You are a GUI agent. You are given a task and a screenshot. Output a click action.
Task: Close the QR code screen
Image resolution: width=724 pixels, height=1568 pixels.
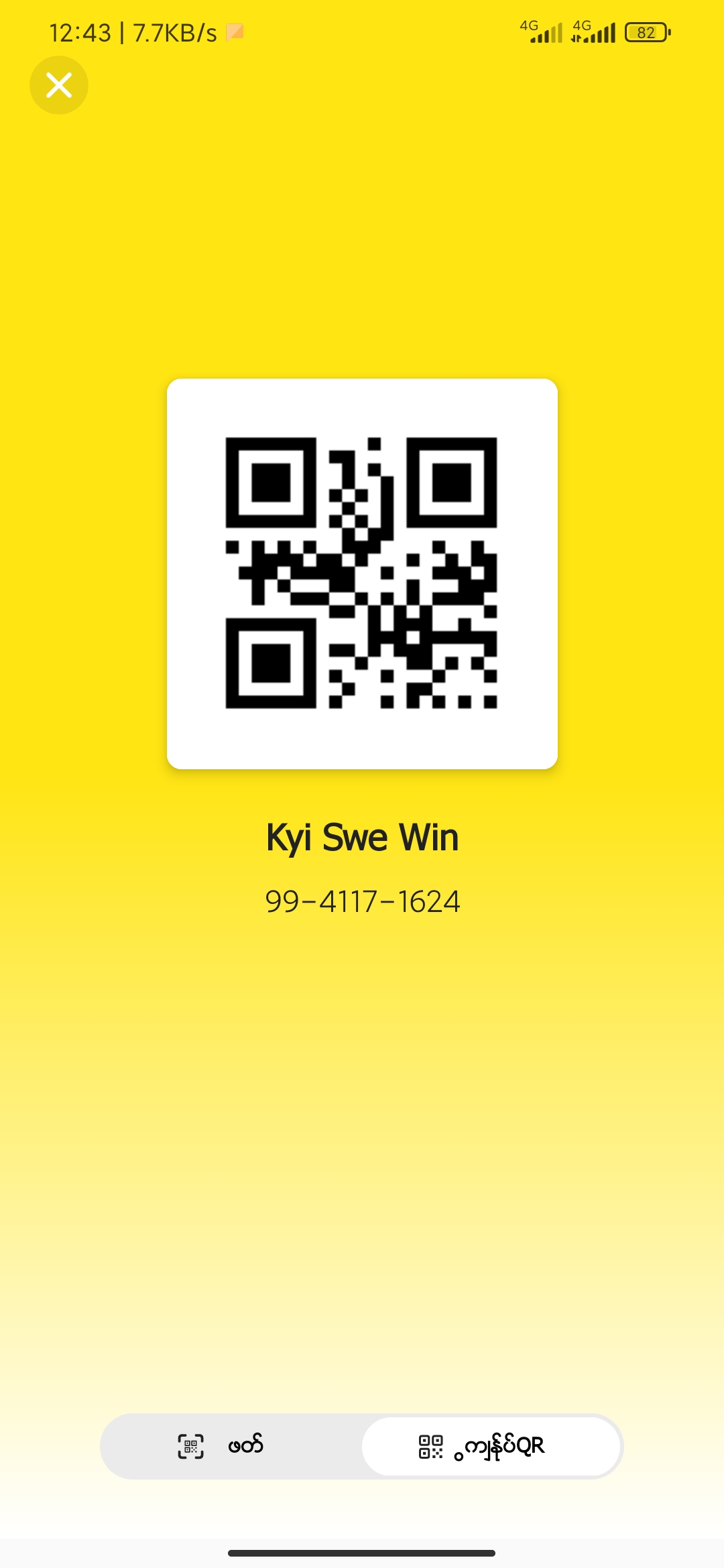click(59, 85)
